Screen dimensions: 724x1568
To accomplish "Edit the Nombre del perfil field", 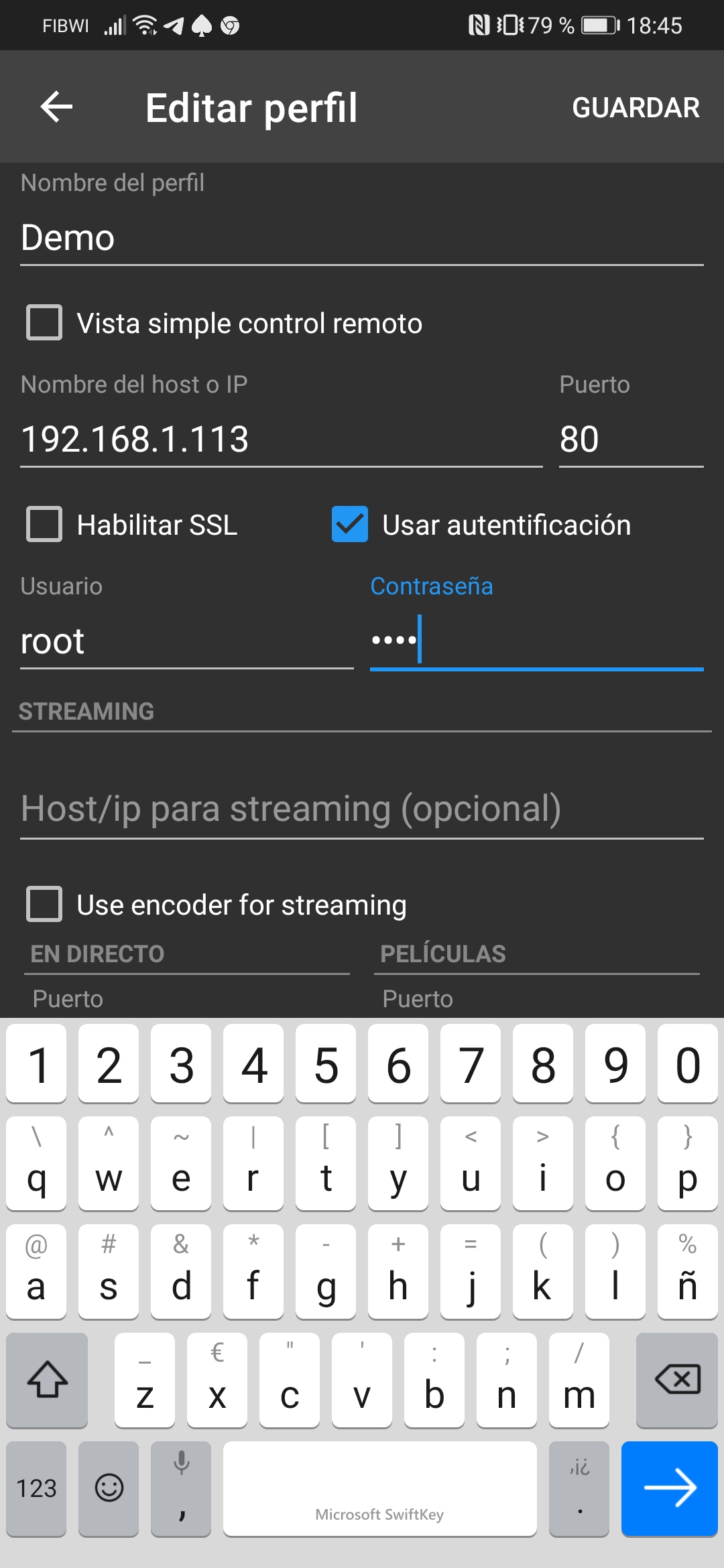I will tap(361, 238).
